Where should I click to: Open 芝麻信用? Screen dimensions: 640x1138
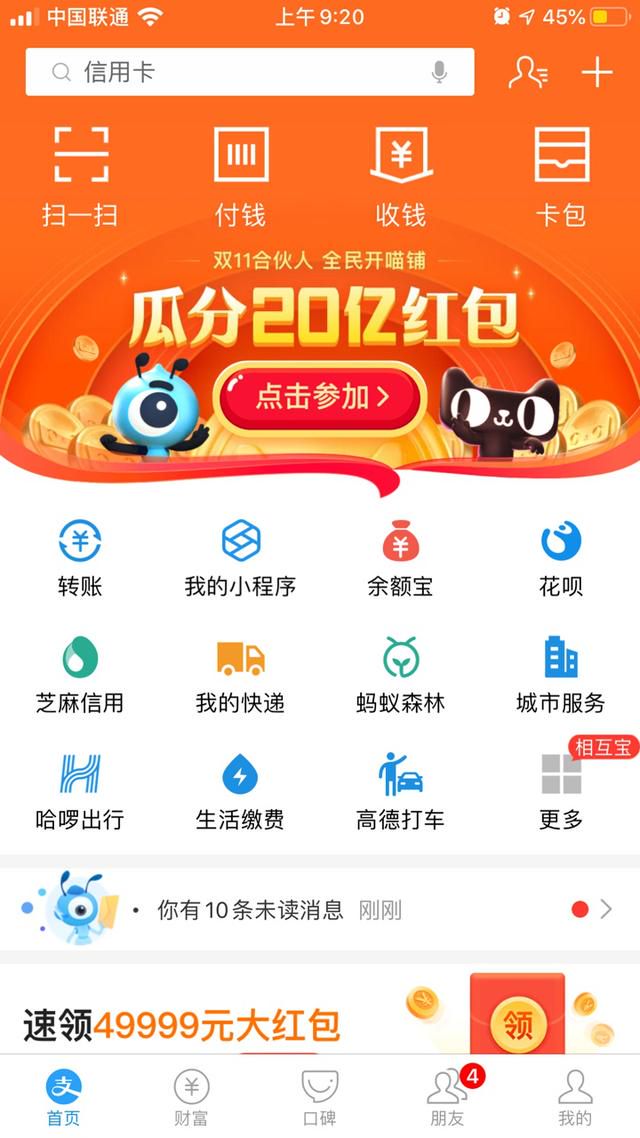pyautogui.click(x=80, y=675)
